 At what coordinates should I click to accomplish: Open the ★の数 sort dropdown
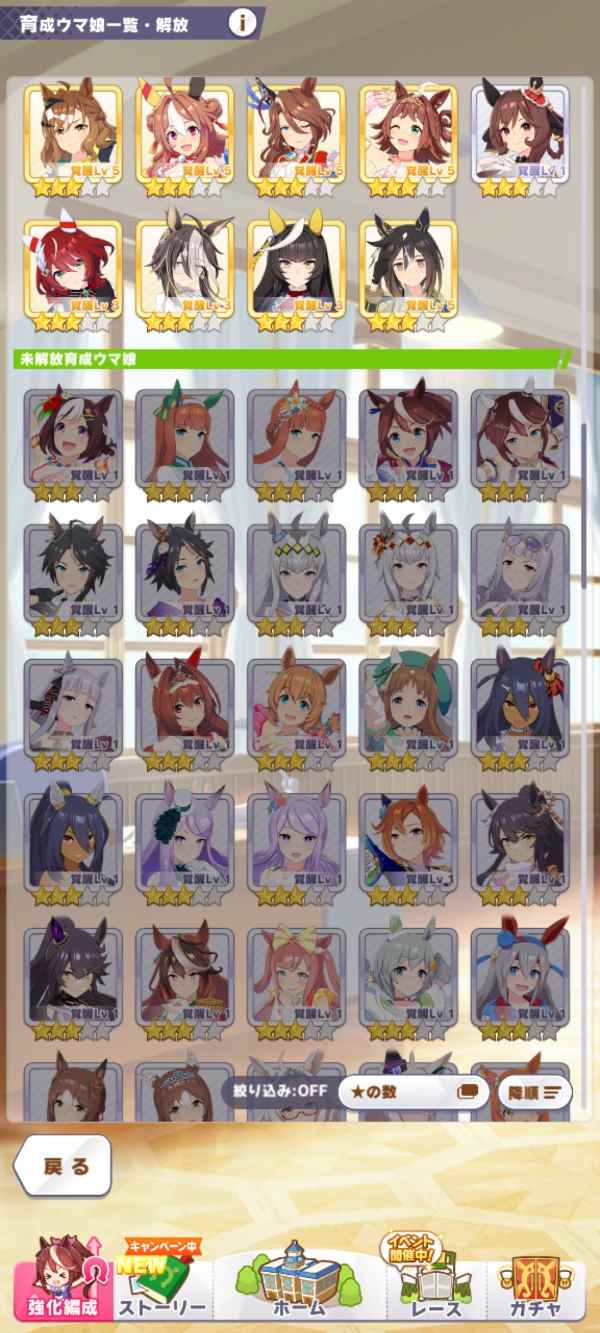coord(412,1092)
